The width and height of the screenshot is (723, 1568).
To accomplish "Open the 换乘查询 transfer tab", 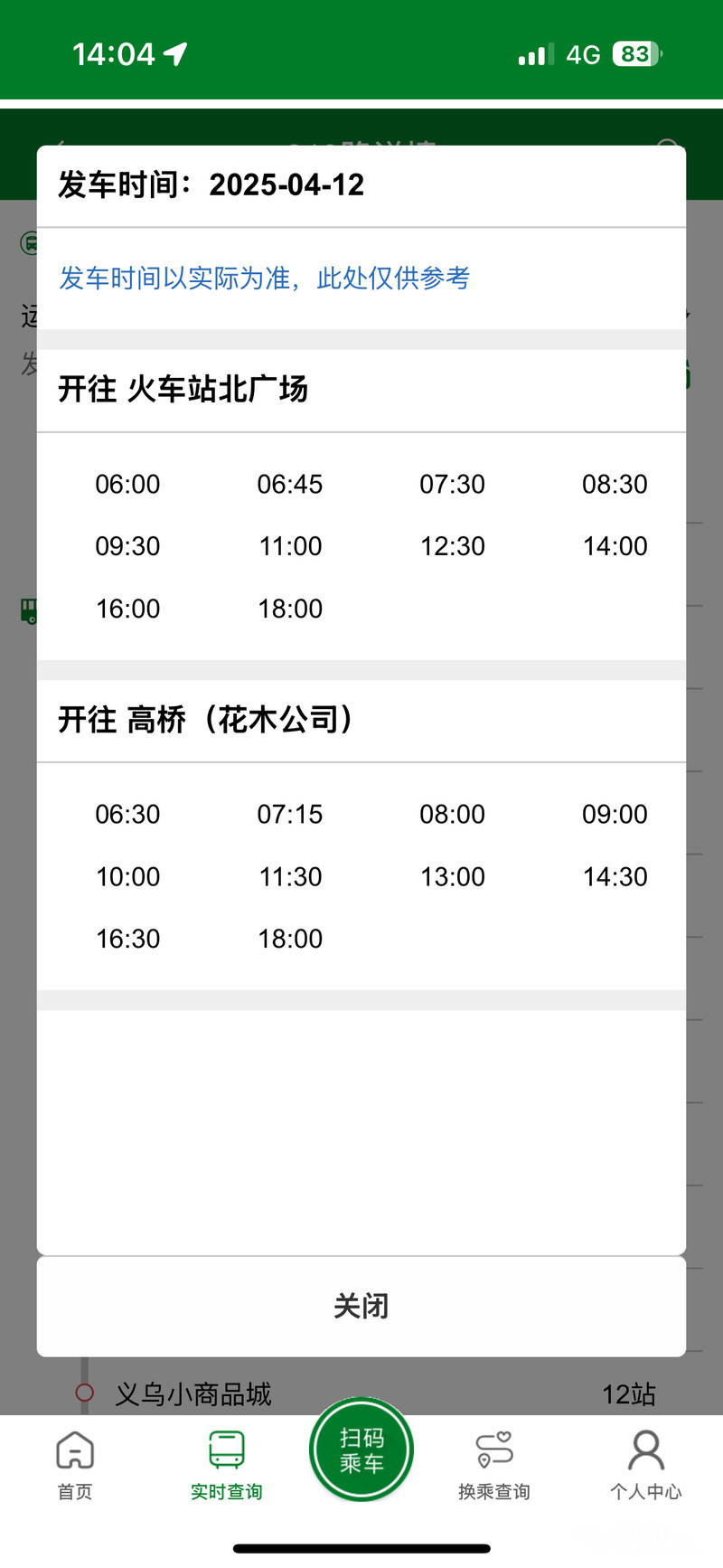I will tap(493, 1465).
